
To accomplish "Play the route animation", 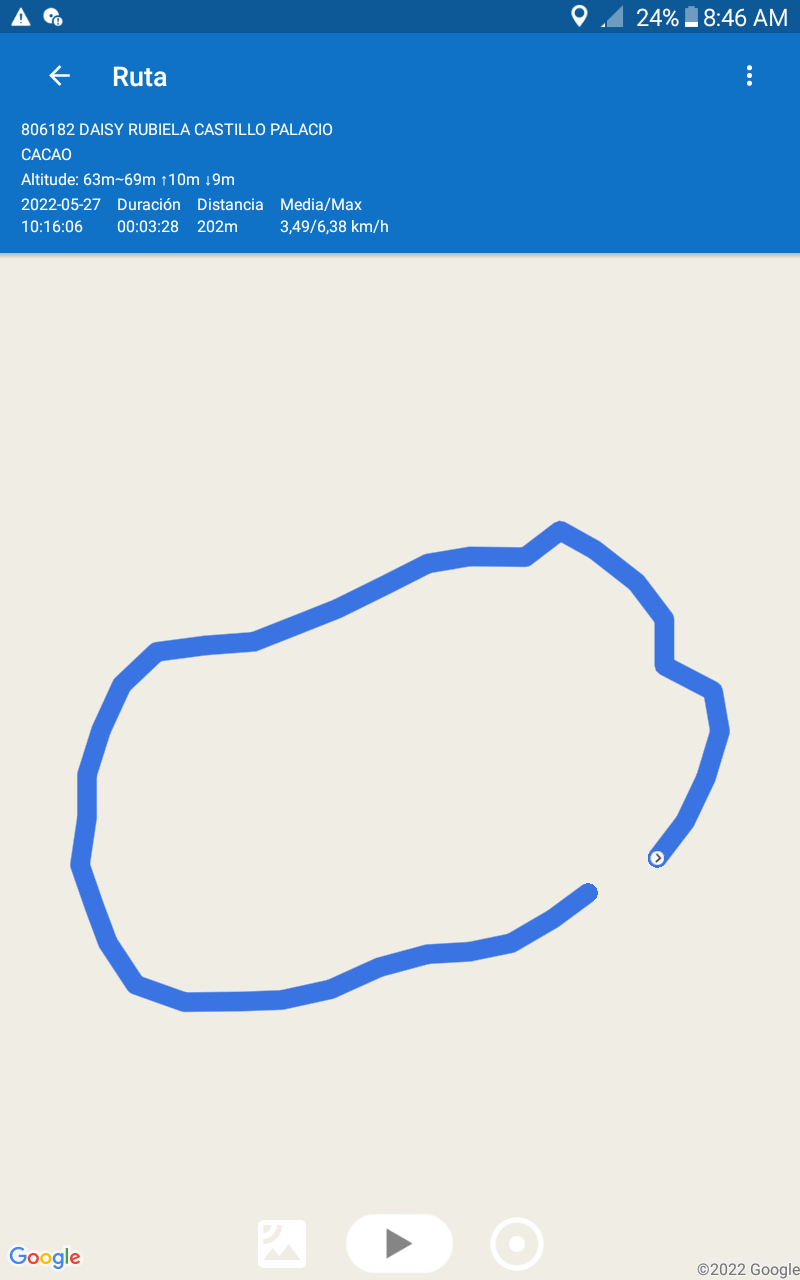I will 399,1243.
